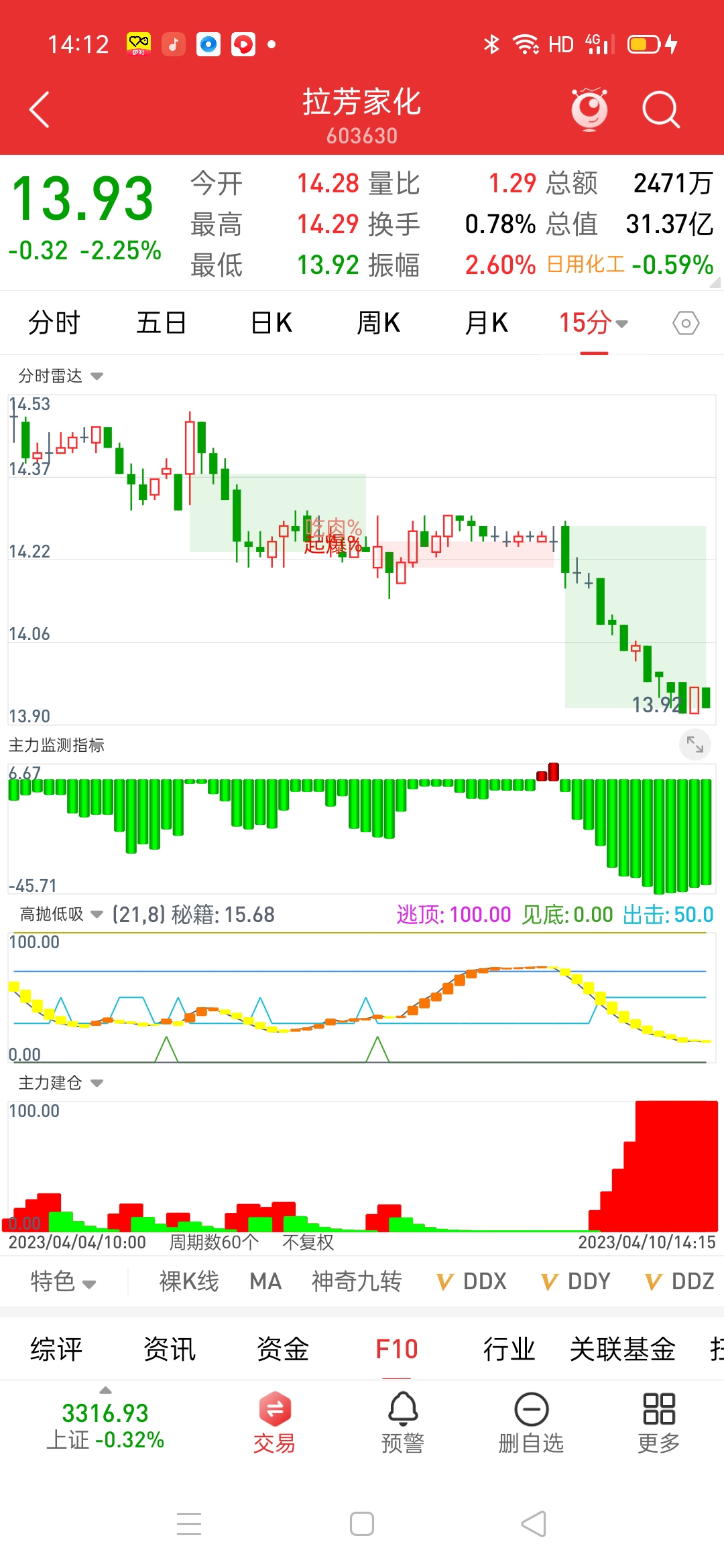Switch to the 分时 chart tab

coord(54,323)
